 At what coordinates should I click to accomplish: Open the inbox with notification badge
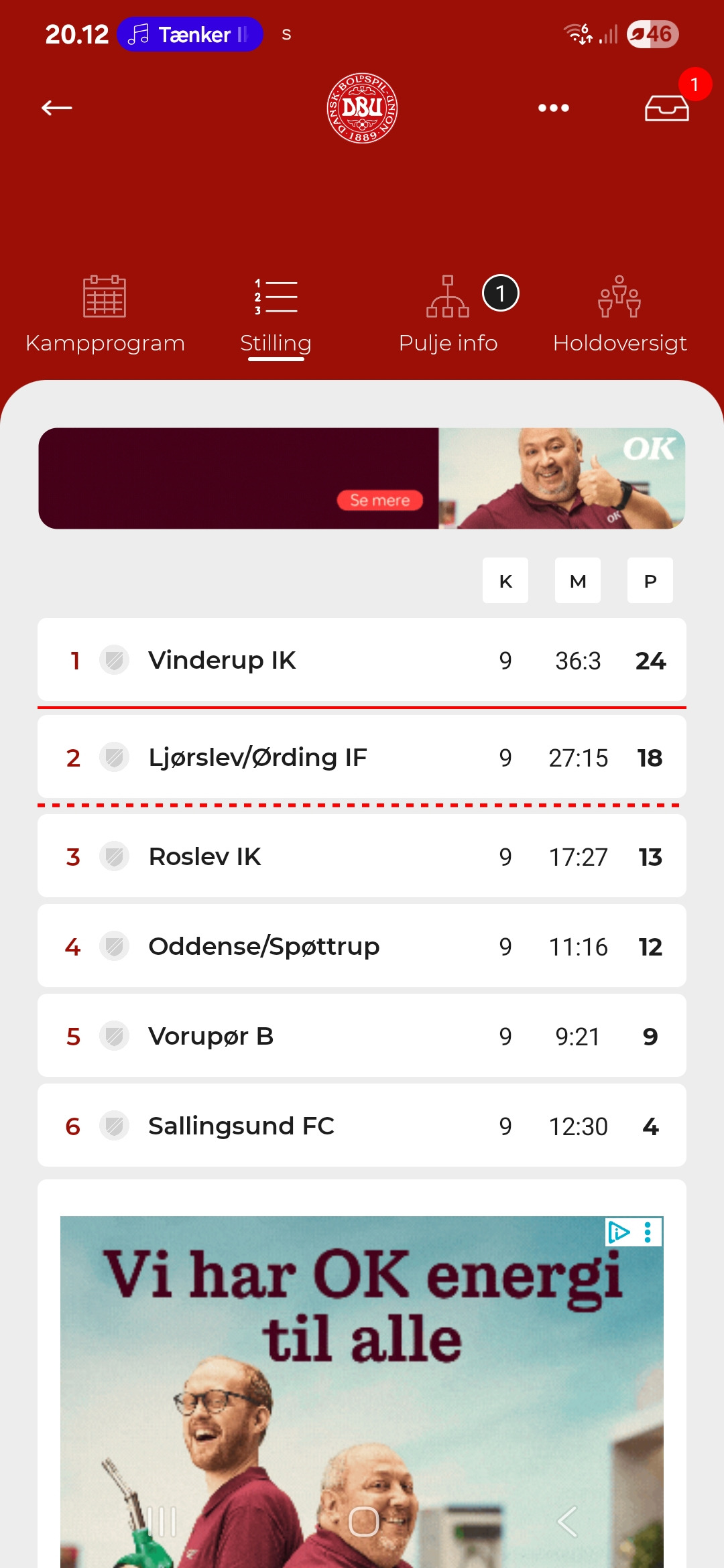tap(666, 107)
